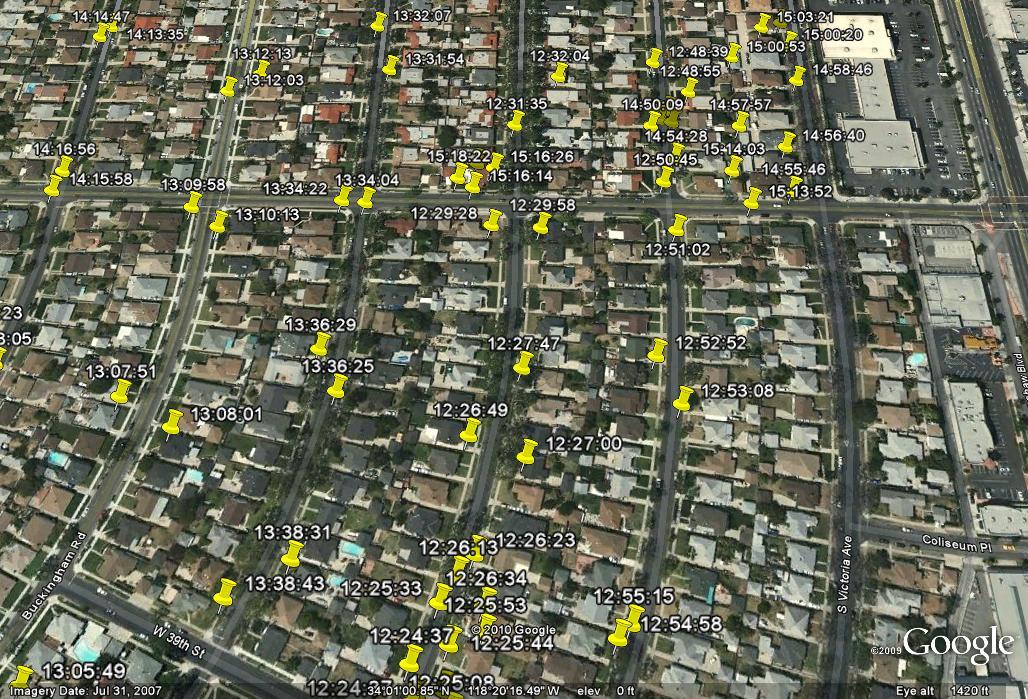
Task: Tap the pin labeled 13:08:01
Action: pos(172,423)
